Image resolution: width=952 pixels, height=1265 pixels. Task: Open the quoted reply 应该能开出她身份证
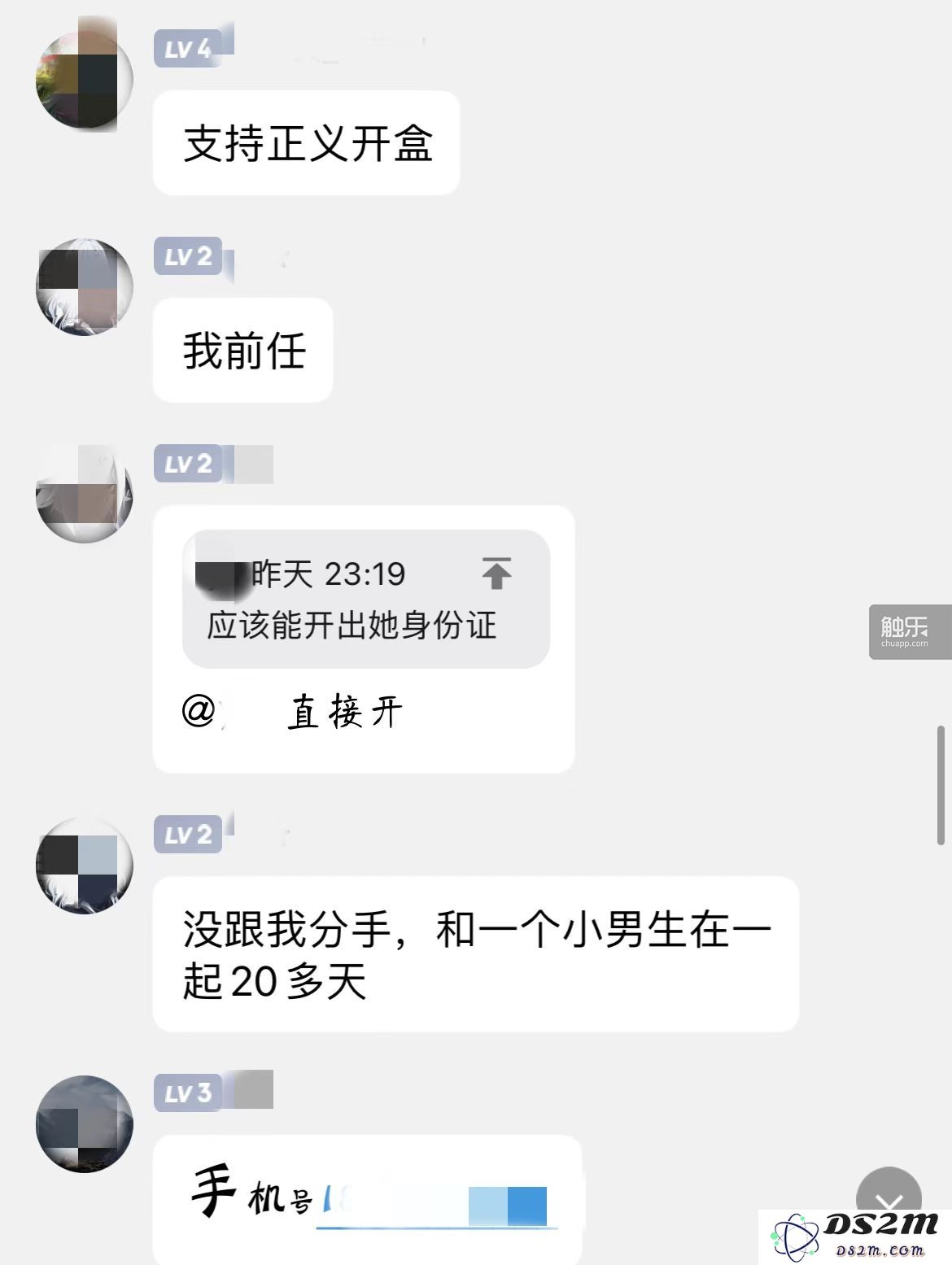351,625
